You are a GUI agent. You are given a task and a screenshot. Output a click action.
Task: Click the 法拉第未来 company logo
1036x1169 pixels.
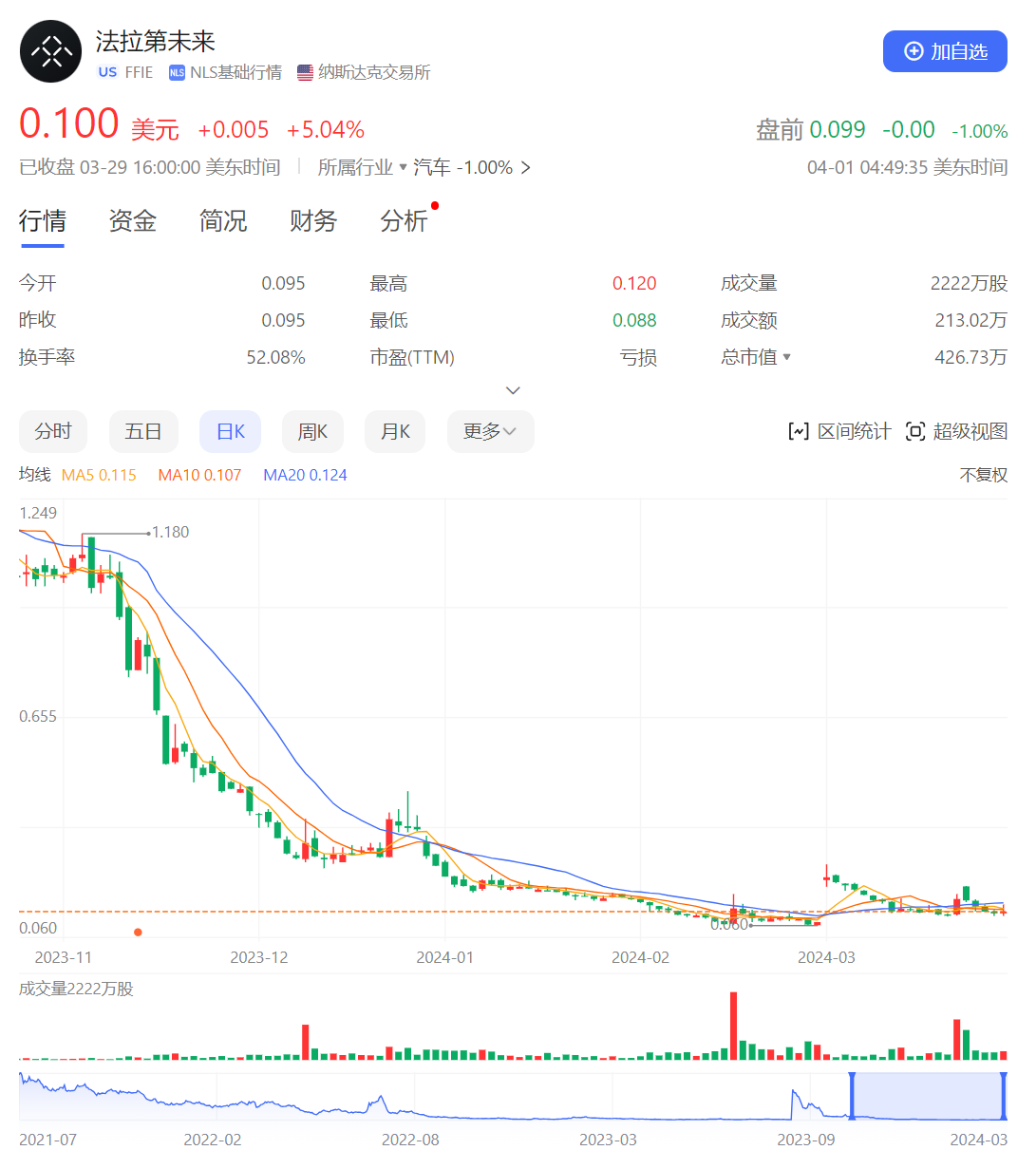tap(50, 51)
